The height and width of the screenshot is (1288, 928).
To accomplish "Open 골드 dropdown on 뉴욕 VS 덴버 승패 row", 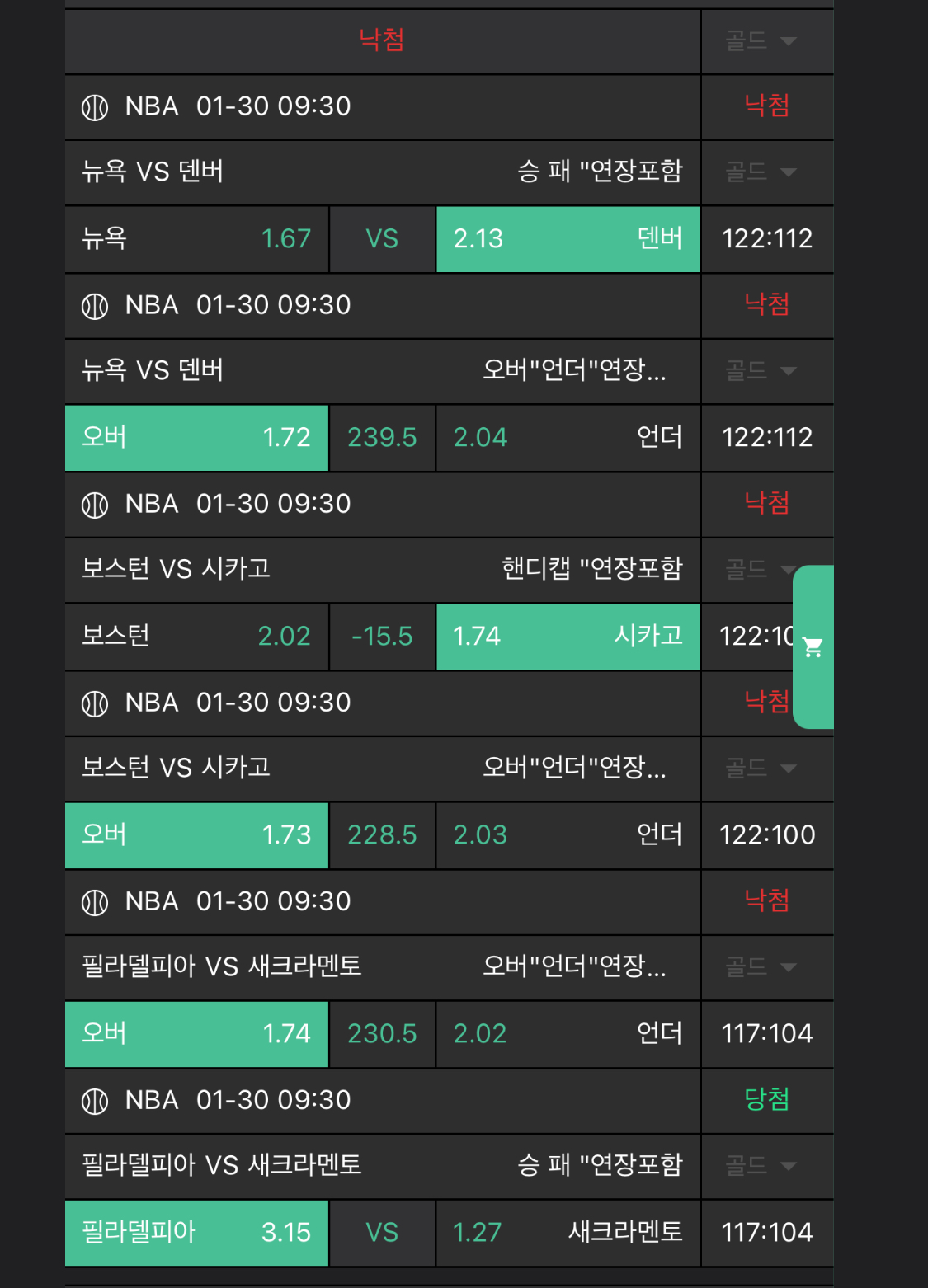I will (761, 172).
